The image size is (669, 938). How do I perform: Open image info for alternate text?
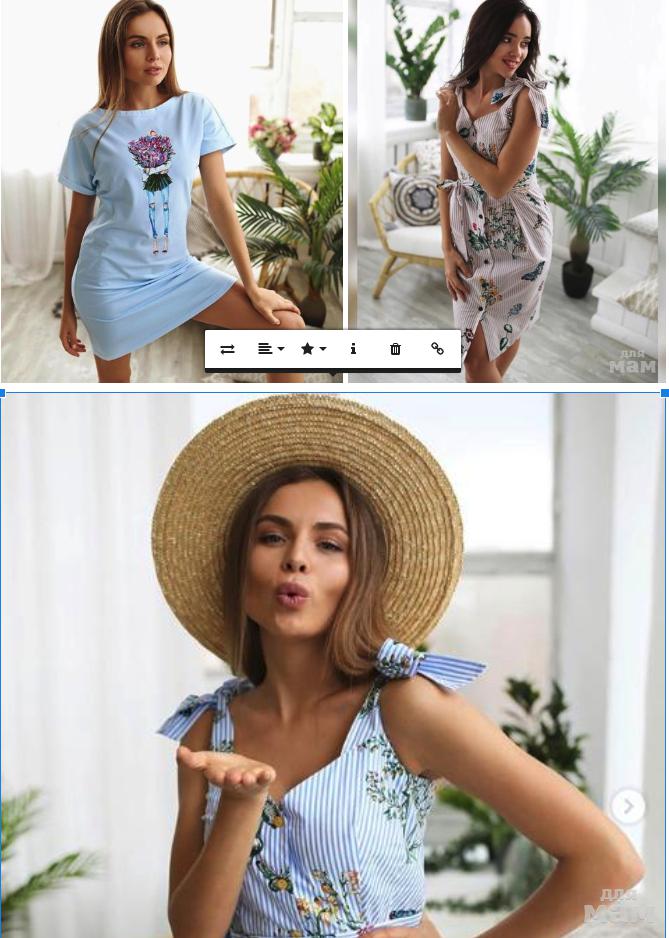[353, 349]
